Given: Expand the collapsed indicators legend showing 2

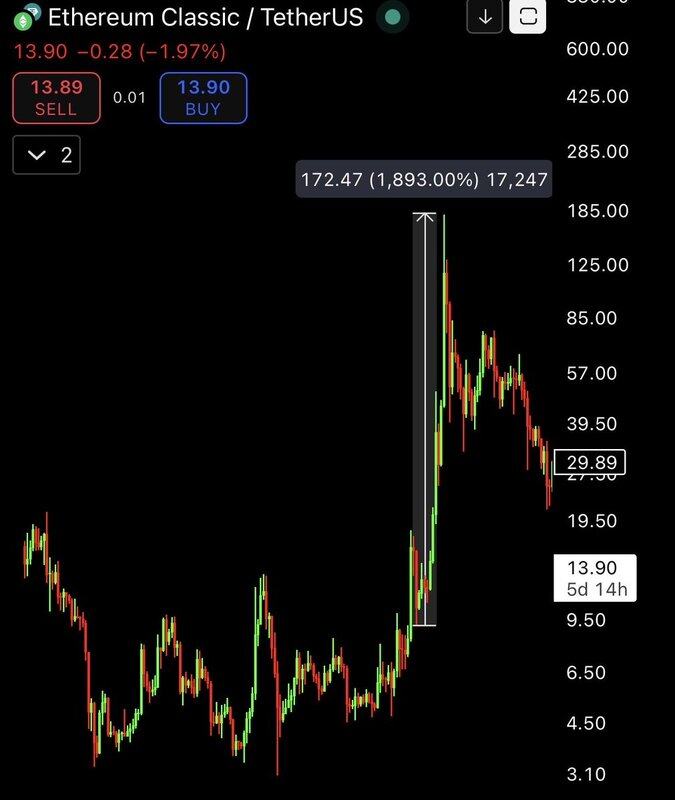Looking at the screenshot, I should 47,155.
